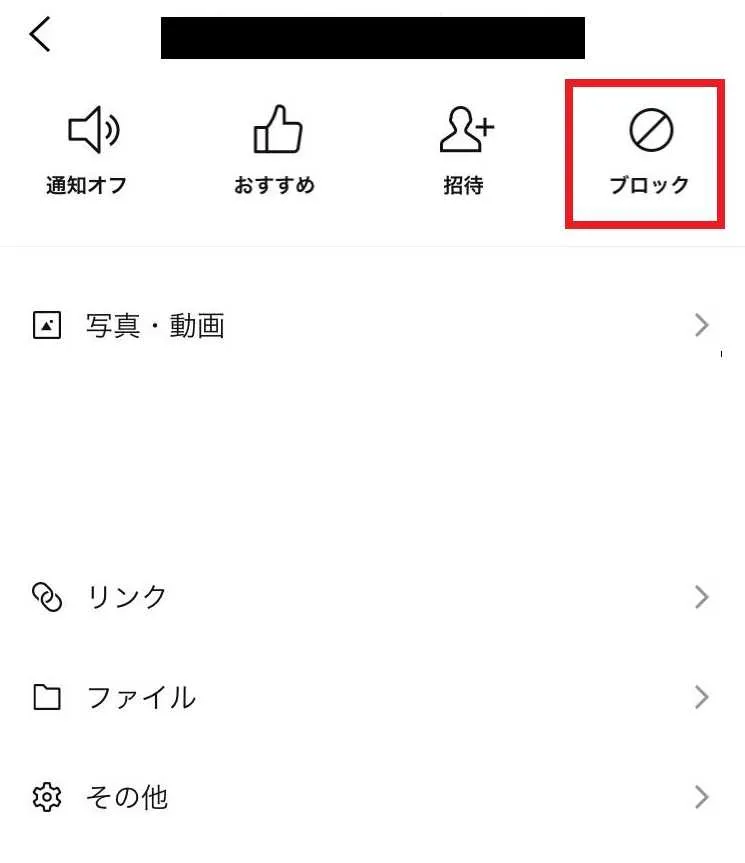Expand the 写真・動画 section chevron
Viewport: 745px width, 863px height.
click(x=701, y=324)
